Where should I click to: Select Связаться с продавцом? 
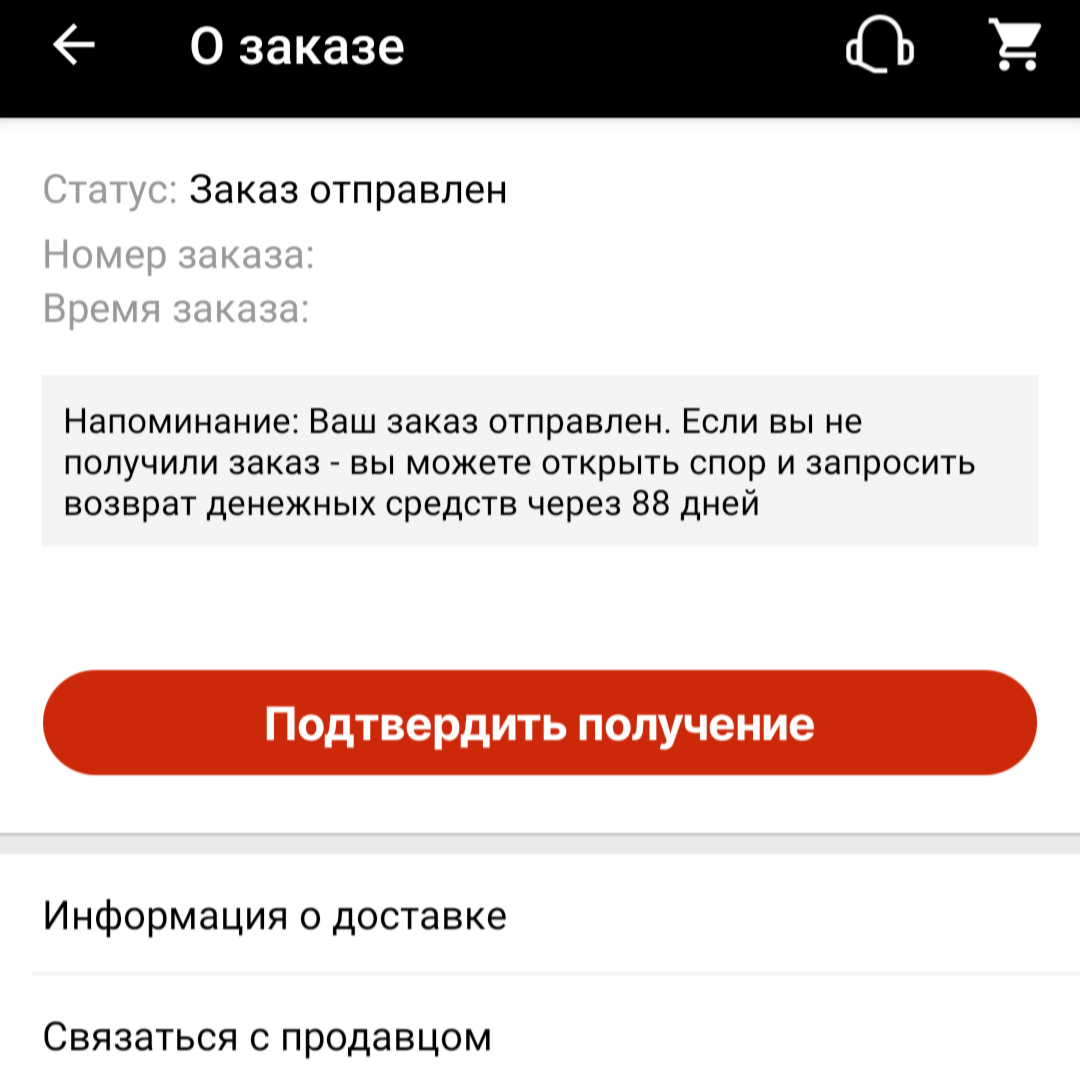(540, 1028)
